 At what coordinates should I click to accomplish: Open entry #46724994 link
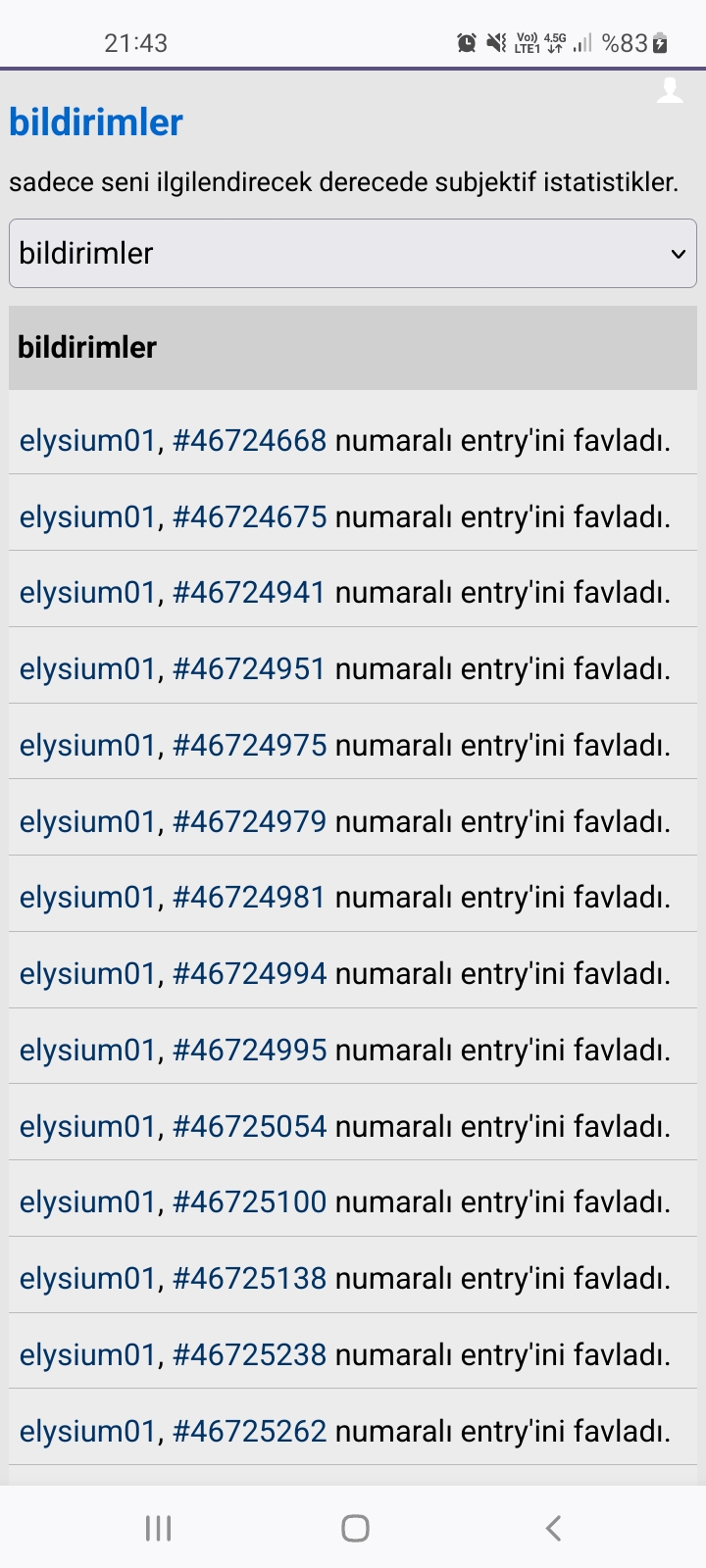(x=249, y=974)
